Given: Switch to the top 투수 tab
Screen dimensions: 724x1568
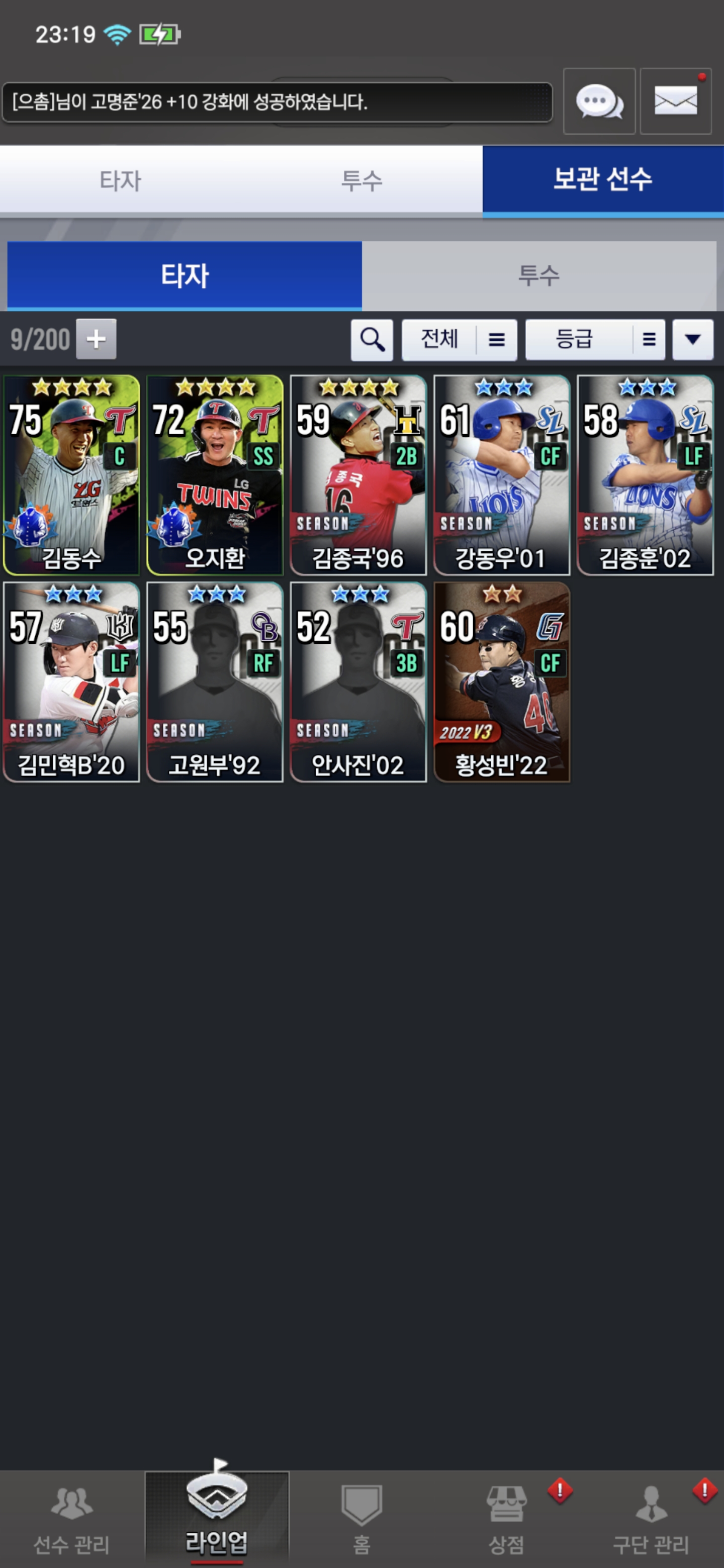Looking at the screenshot, I should click(x=361, y=180).
